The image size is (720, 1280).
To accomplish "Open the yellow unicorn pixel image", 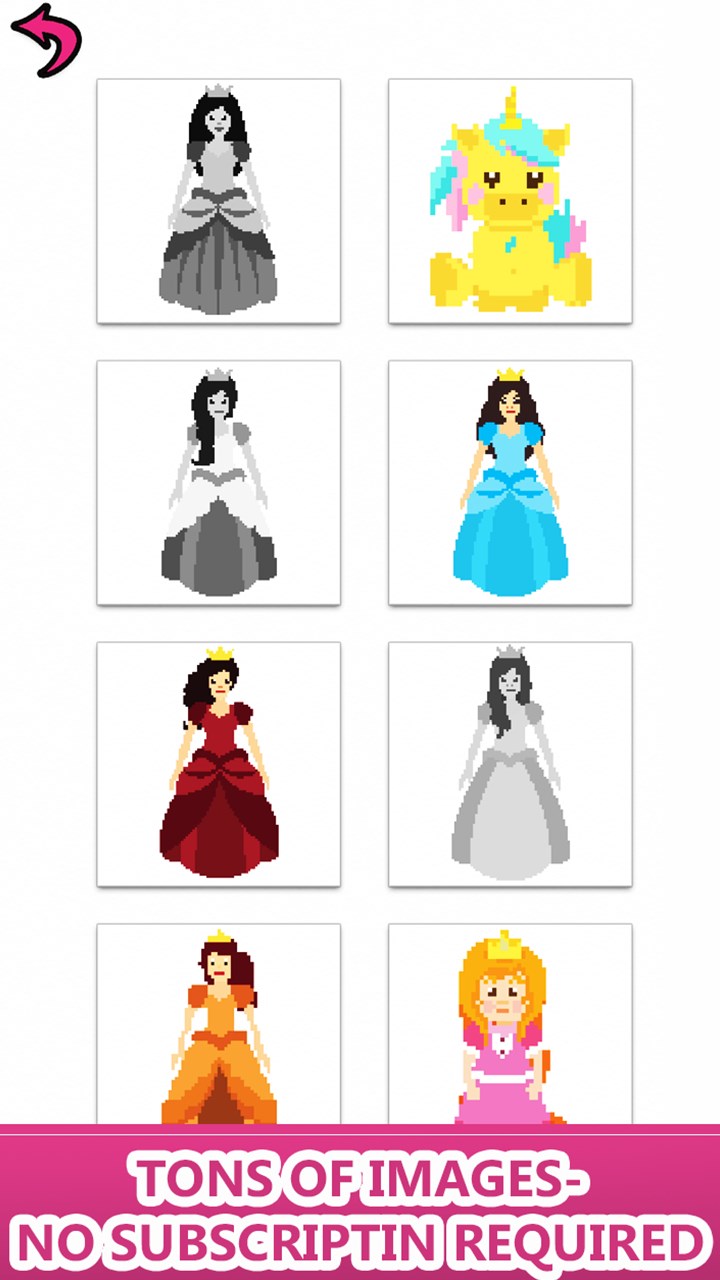I will 510,201.
